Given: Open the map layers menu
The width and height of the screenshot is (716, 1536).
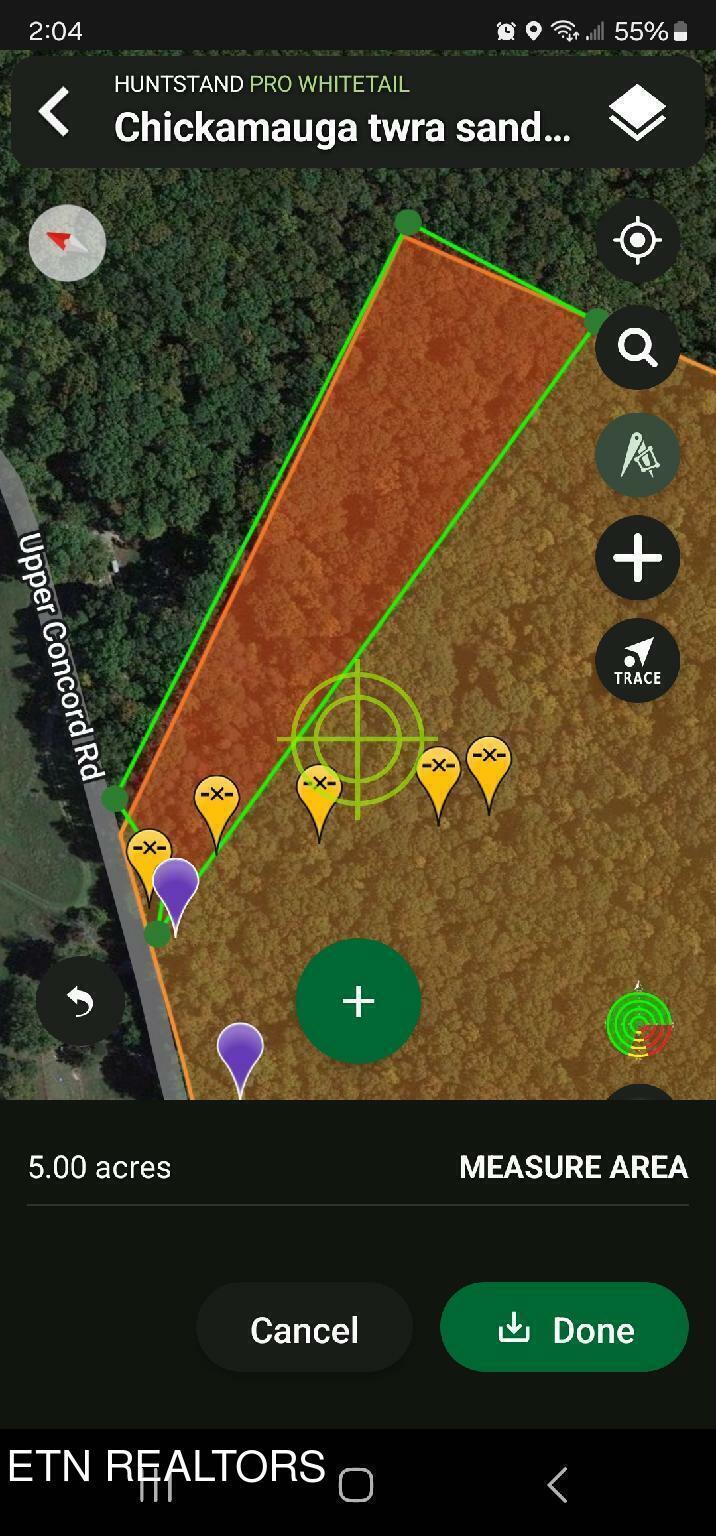Looking at the screenshot, I should click(x=637, y=112).
